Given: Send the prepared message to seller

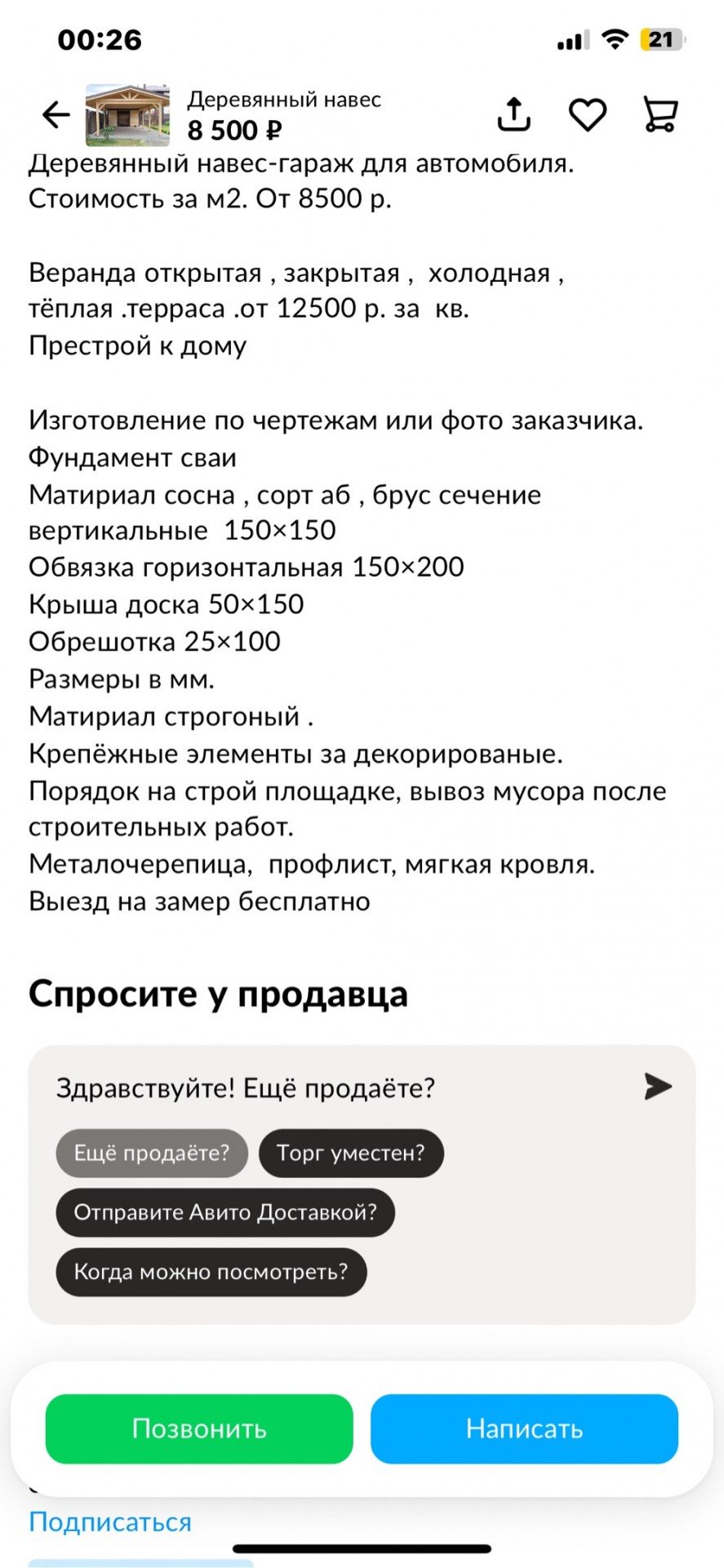Looking at the screenshot, I should click(x=657, y=1086).
